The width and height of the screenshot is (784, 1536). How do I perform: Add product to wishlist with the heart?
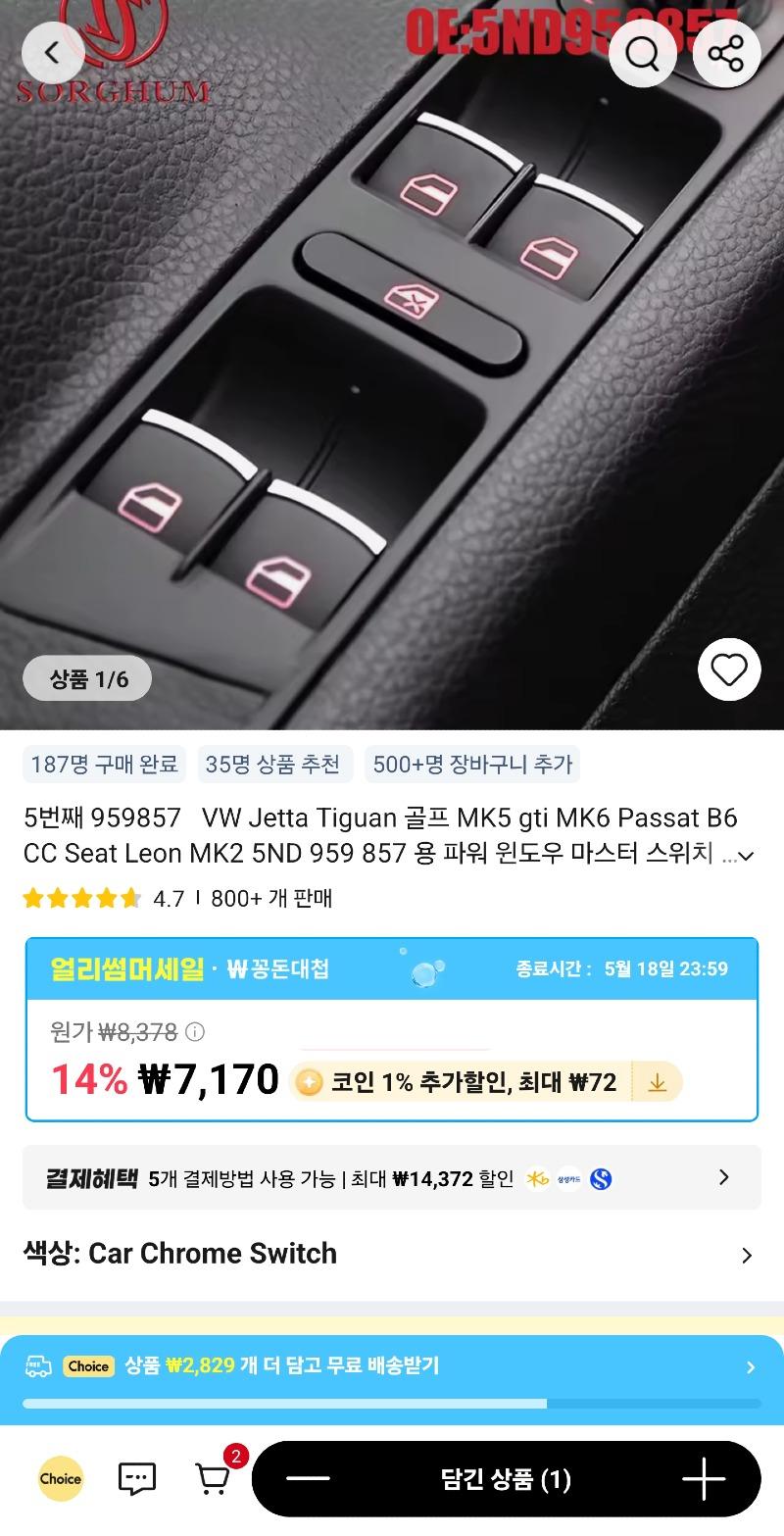coord(728,670)
